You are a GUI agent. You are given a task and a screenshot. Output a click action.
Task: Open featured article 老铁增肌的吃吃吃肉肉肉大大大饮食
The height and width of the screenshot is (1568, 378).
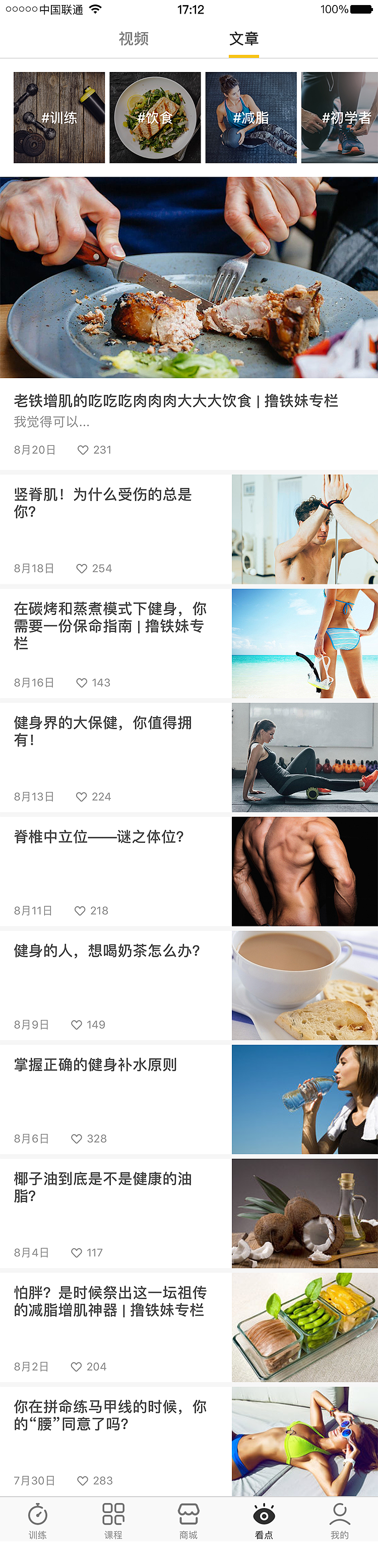click(176, 400)
